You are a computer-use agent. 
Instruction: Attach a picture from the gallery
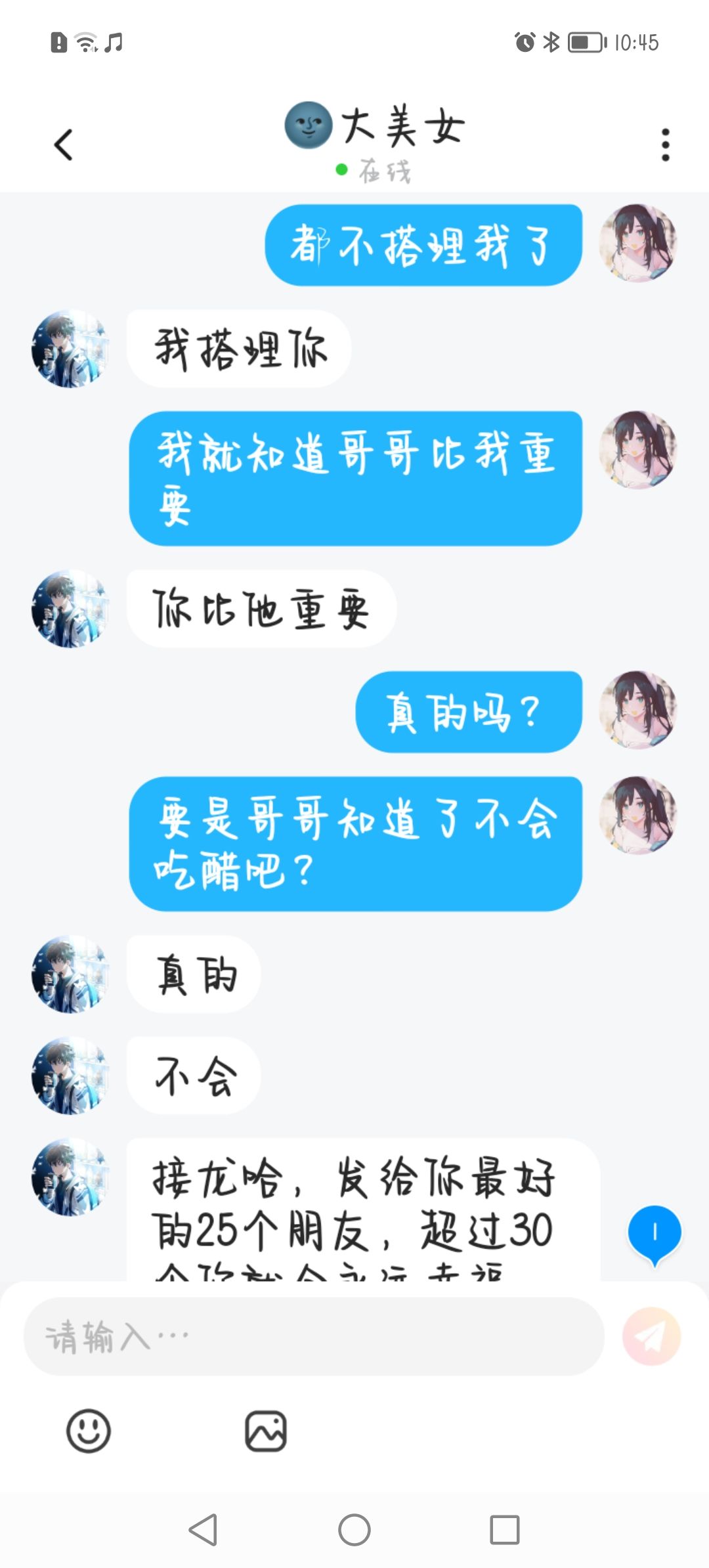point(266,1431)
